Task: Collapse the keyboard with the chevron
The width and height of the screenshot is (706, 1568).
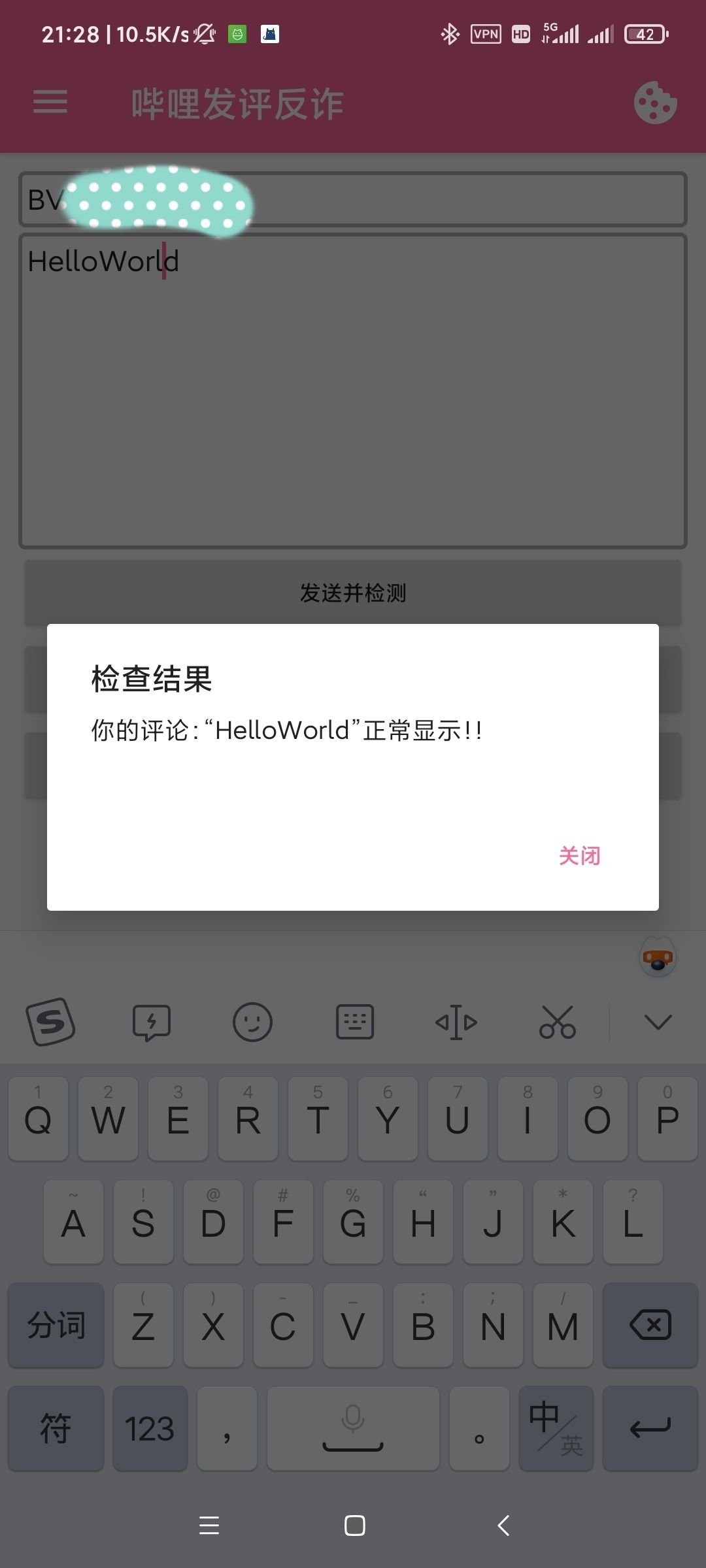Action: click(658, 1022)
